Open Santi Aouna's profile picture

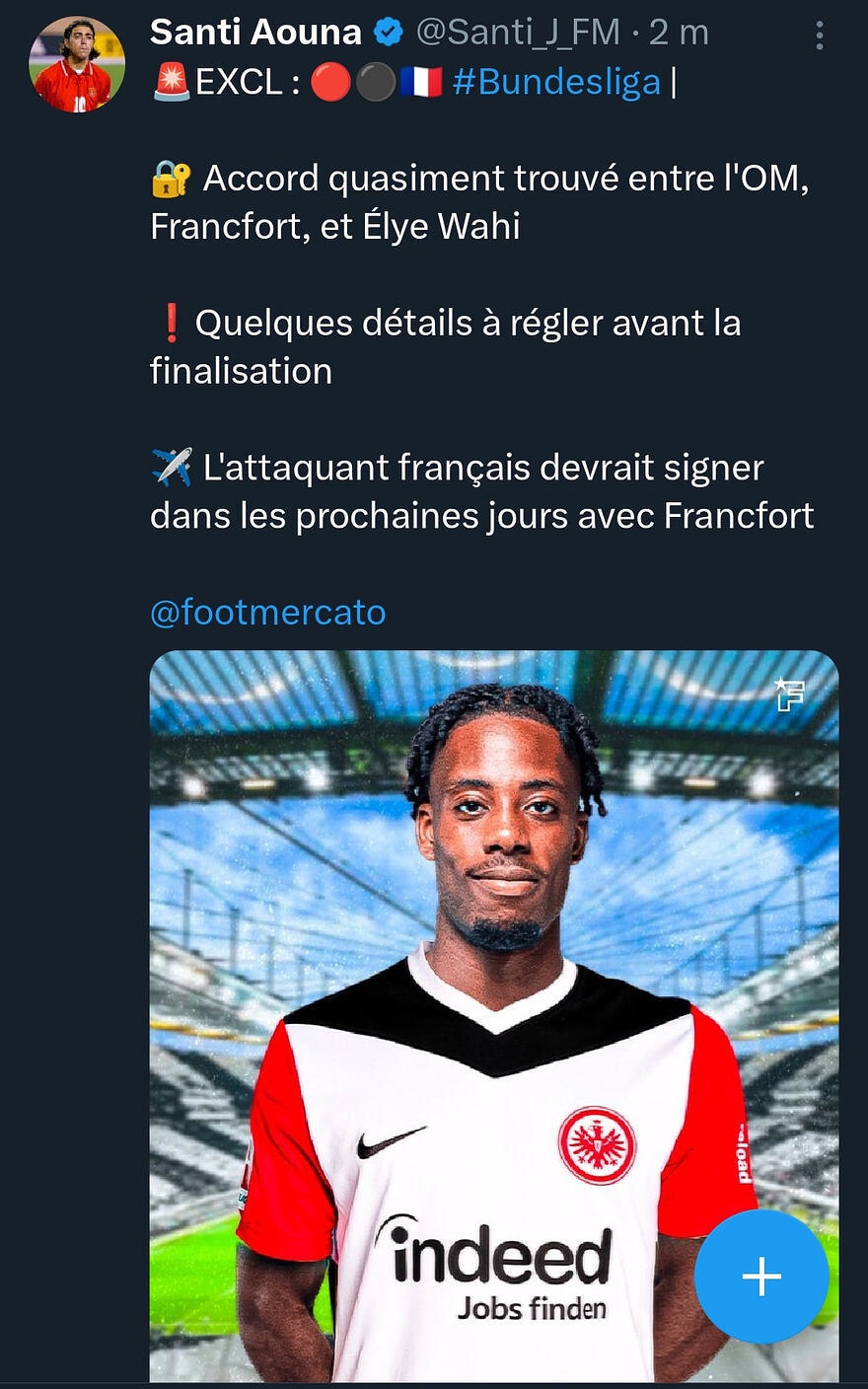(77, 64)
